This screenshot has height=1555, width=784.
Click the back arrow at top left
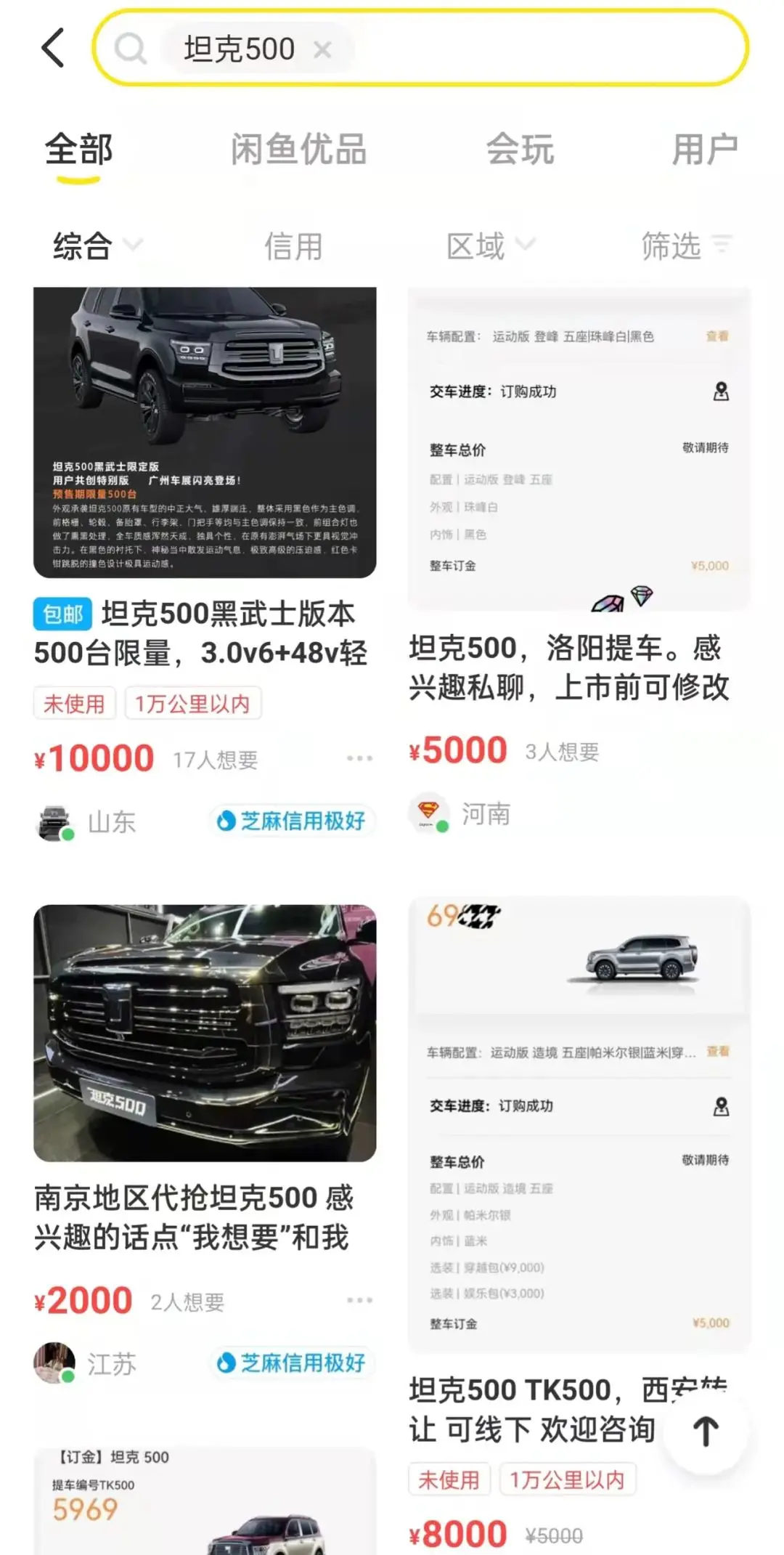pyautogui.click(x=52, y=48)
